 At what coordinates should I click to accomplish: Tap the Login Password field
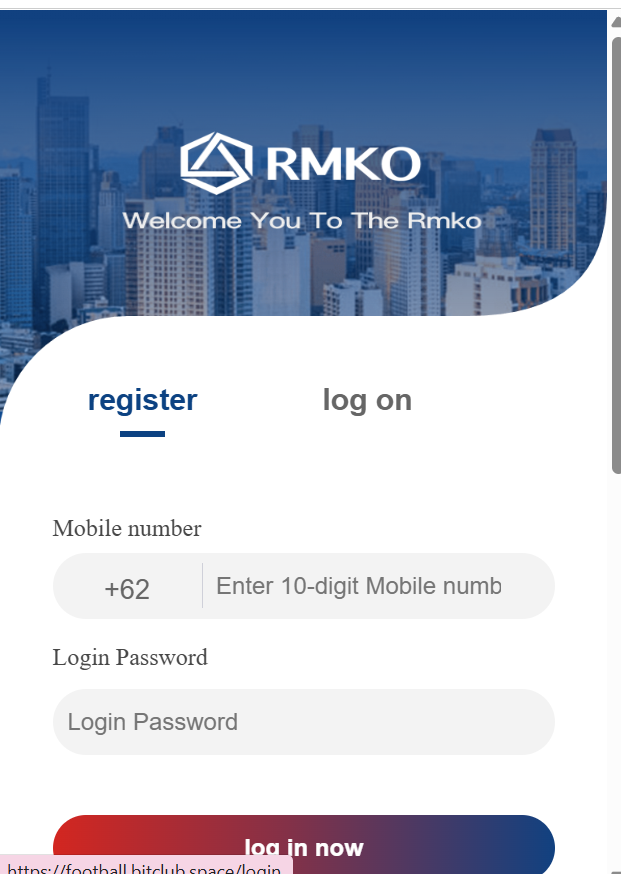pyautogui.click(x=303, y=722)
